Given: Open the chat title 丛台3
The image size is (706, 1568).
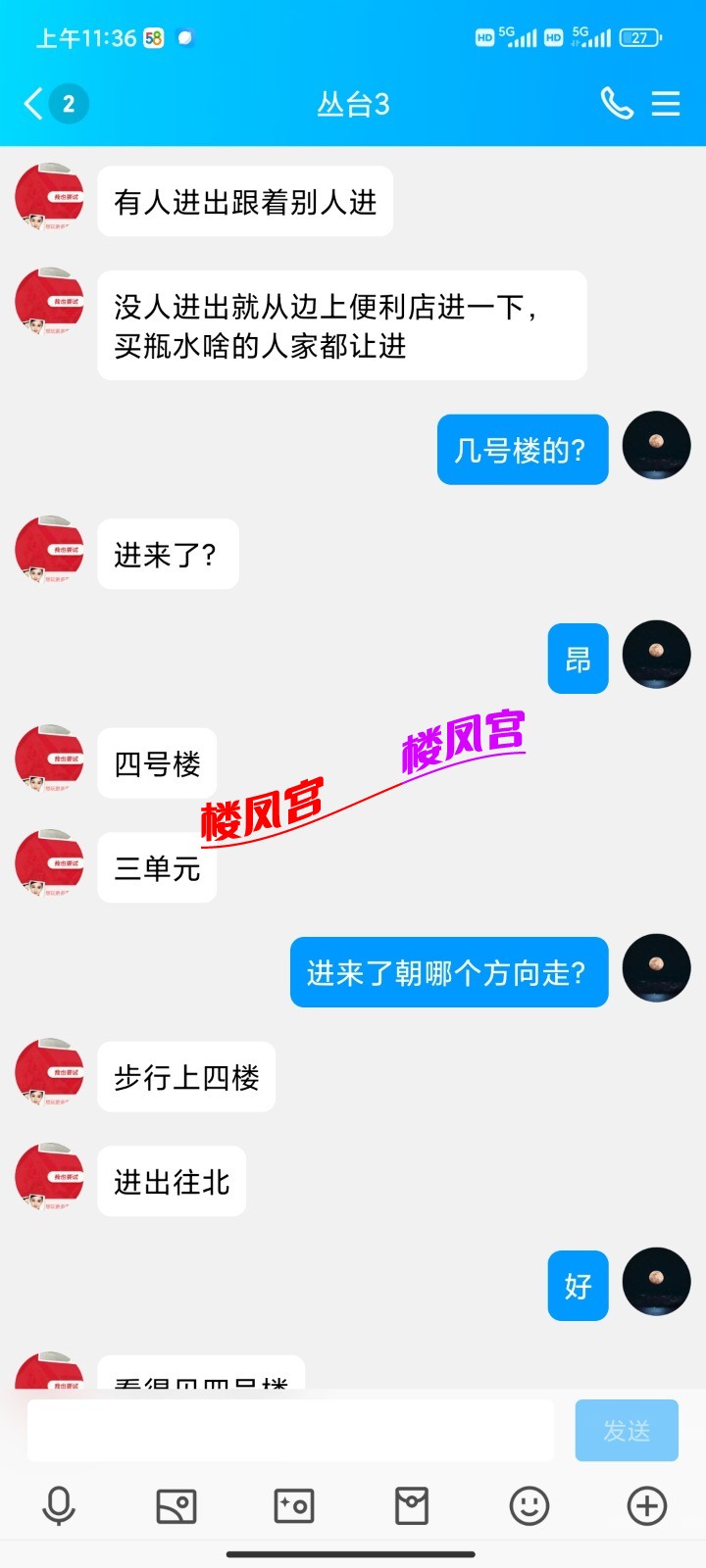Looking at the screenshot, I should pos(353,103).
